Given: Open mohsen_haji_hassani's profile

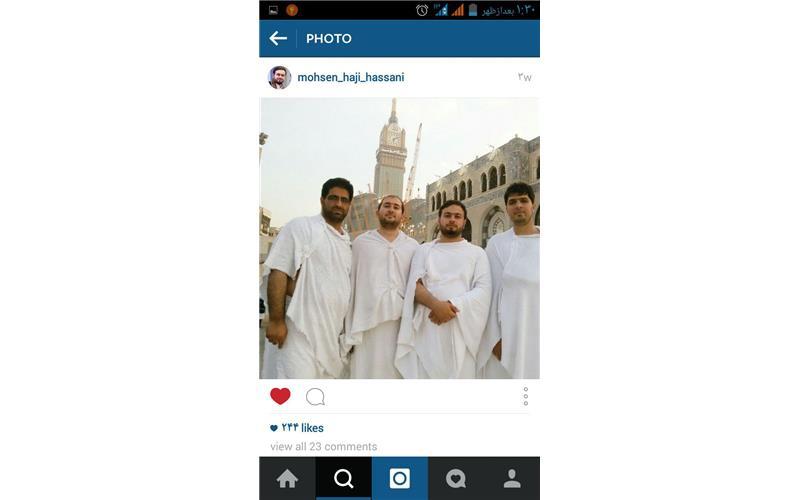Looking at the screenshot, I should click(x=350, y=77).
